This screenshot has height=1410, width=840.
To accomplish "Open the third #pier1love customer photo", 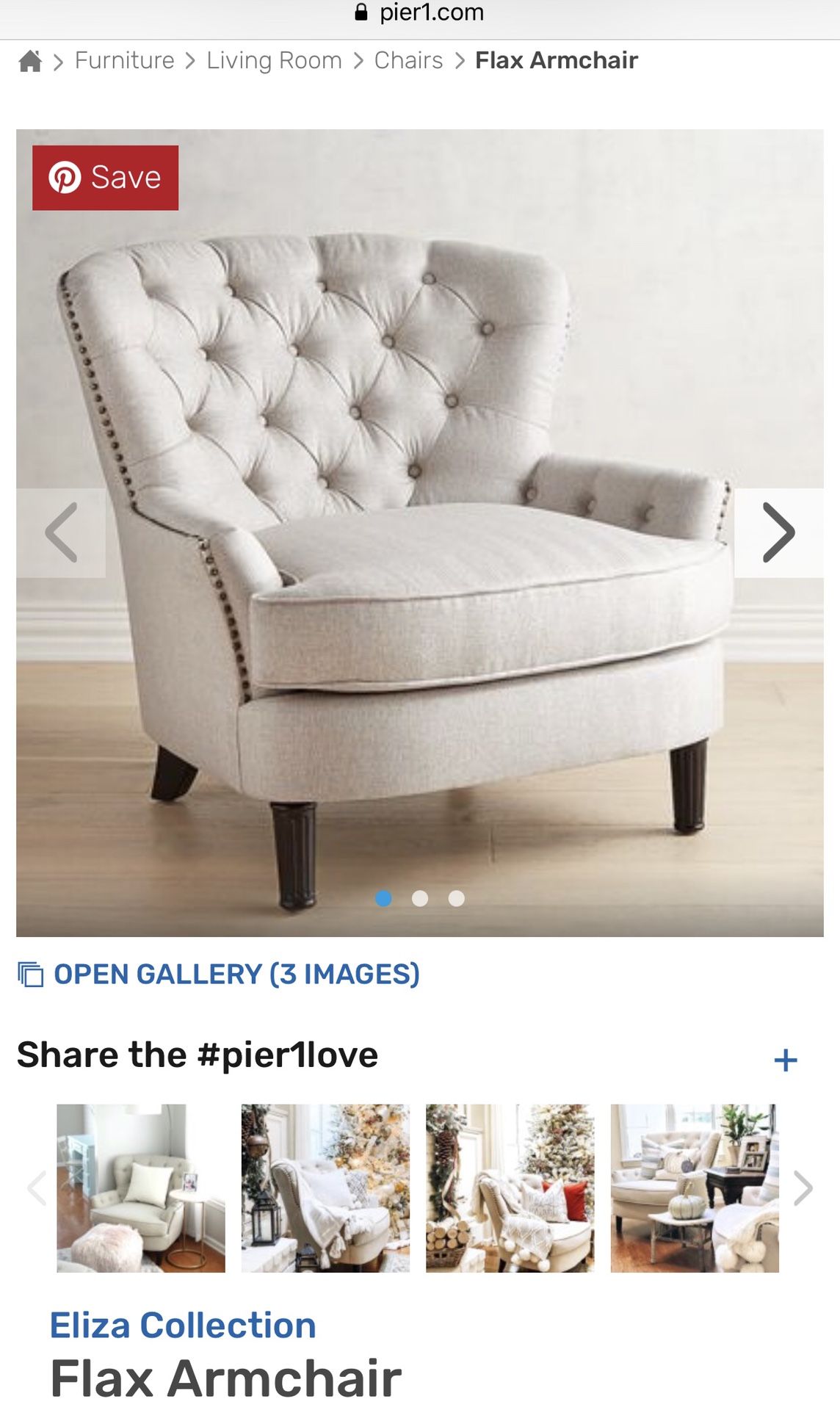I will tap(510, 1188).
